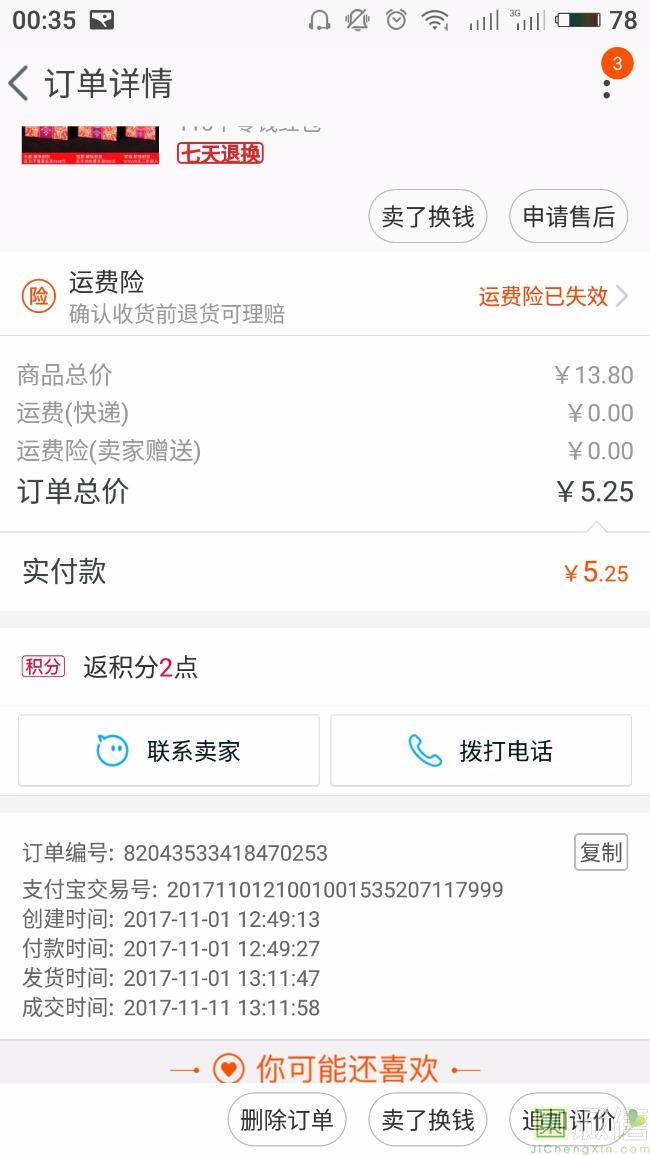Tap the upper 卖了换钱 button
Image resolution: width=650 pixels, height=1155 pixels.
427,216
